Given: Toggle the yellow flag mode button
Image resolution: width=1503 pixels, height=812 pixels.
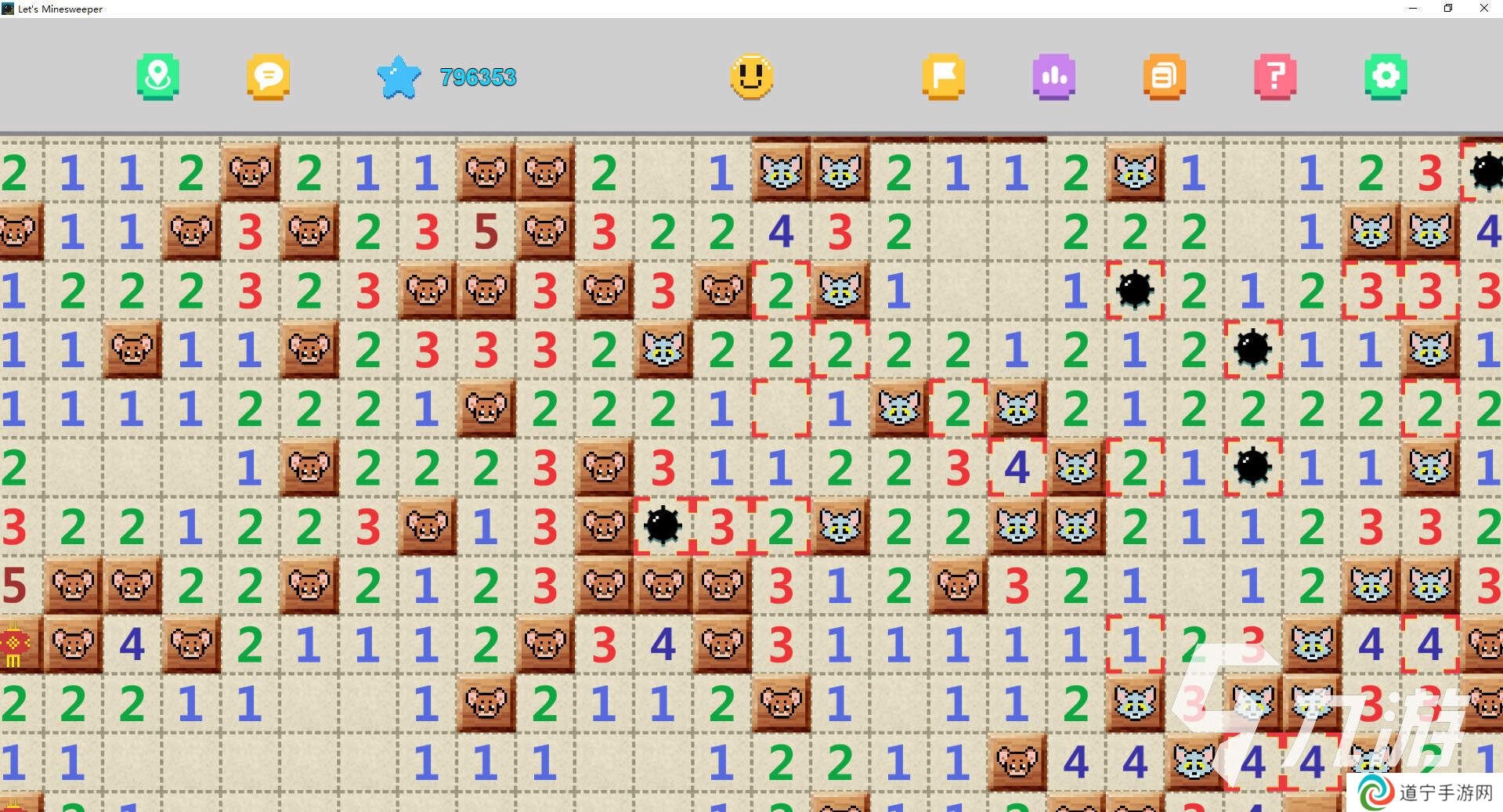Looking at the screenshot, I should pyautogui.click(x=943, y=77).
